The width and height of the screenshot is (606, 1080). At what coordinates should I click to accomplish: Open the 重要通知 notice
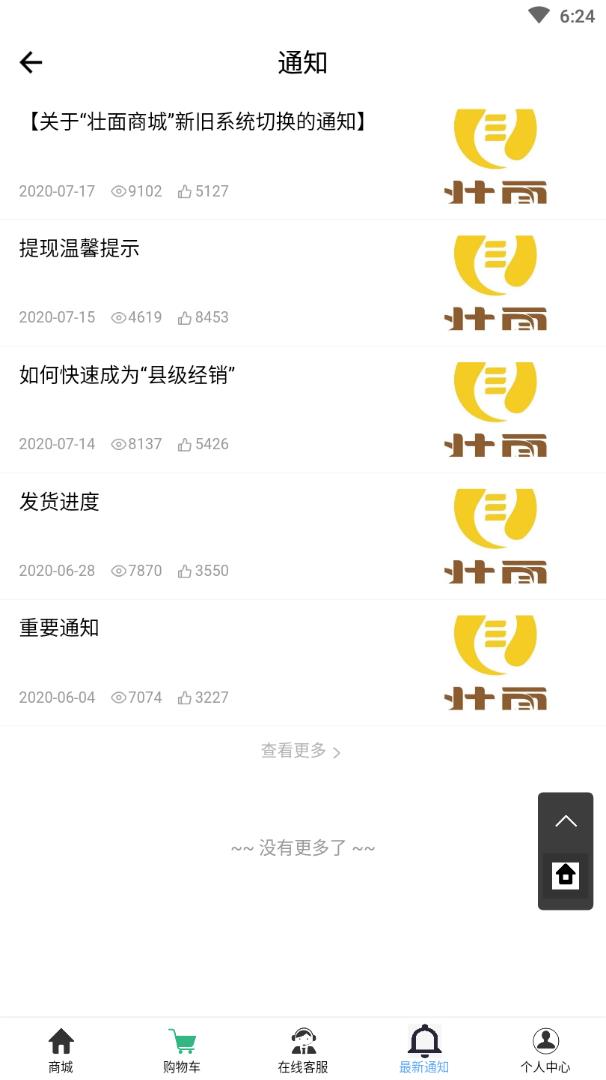pyautogui.click(x=60, y=629)
